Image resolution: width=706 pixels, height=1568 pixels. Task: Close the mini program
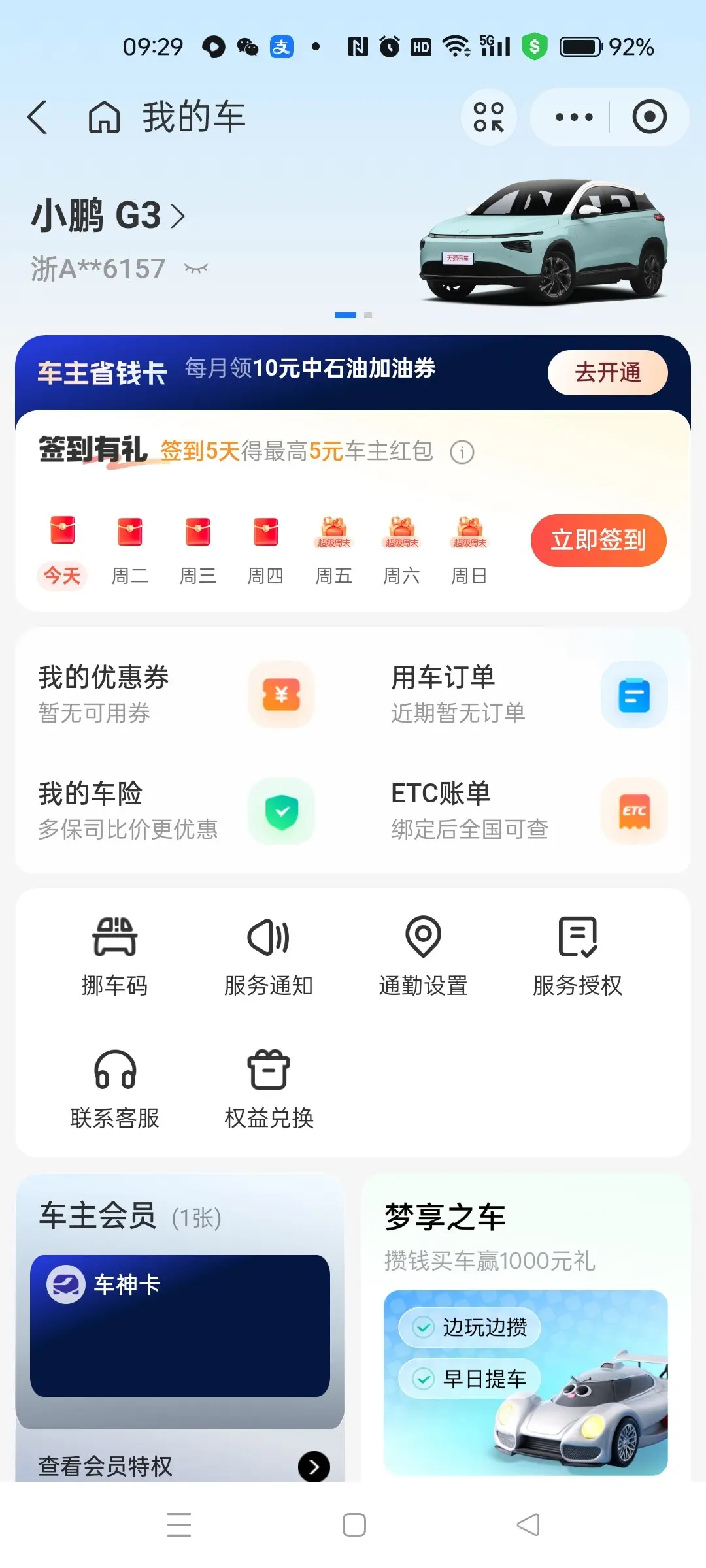(x=649, y=118)
